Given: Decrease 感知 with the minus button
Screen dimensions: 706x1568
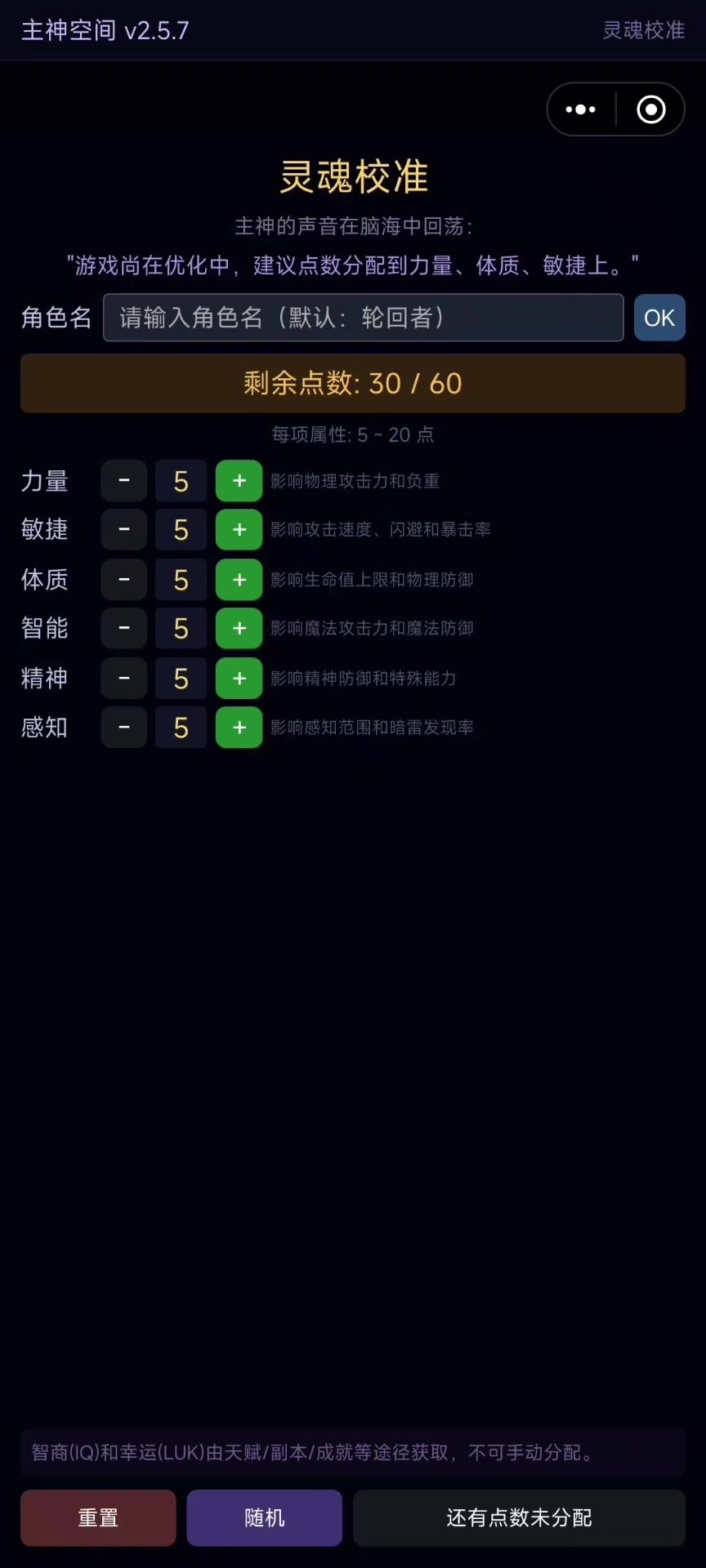Looking at the screenshot, I should coord(124,728).
